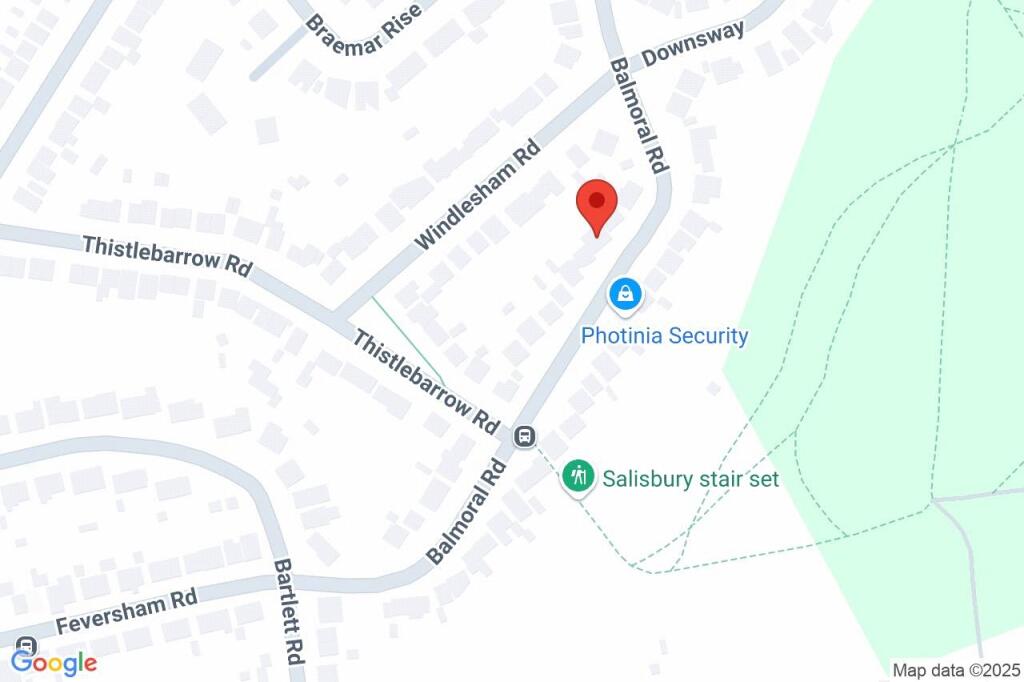This screenshot has width=1024, height=682.
Task: Select the bus stop on Balmoral Rd
Action: [524, 437]
